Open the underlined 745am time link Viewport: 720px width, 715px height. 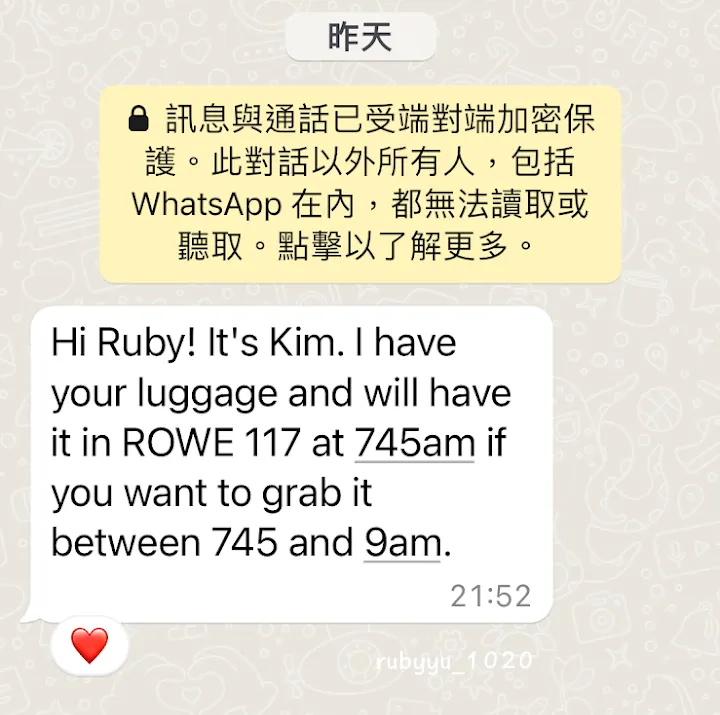pyautogui.click(x=414, y=444)
